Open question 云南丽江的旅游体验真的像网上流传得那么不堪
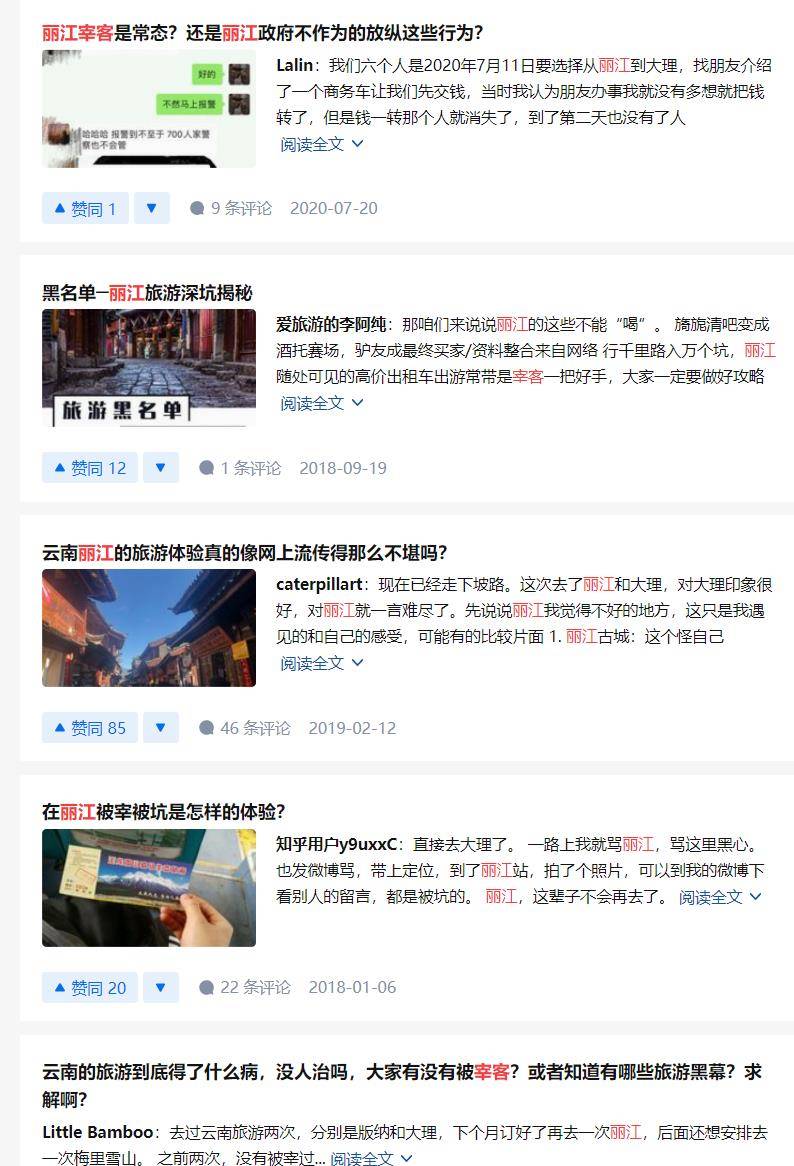The image size is (794, 1166). tap(245, 553)
